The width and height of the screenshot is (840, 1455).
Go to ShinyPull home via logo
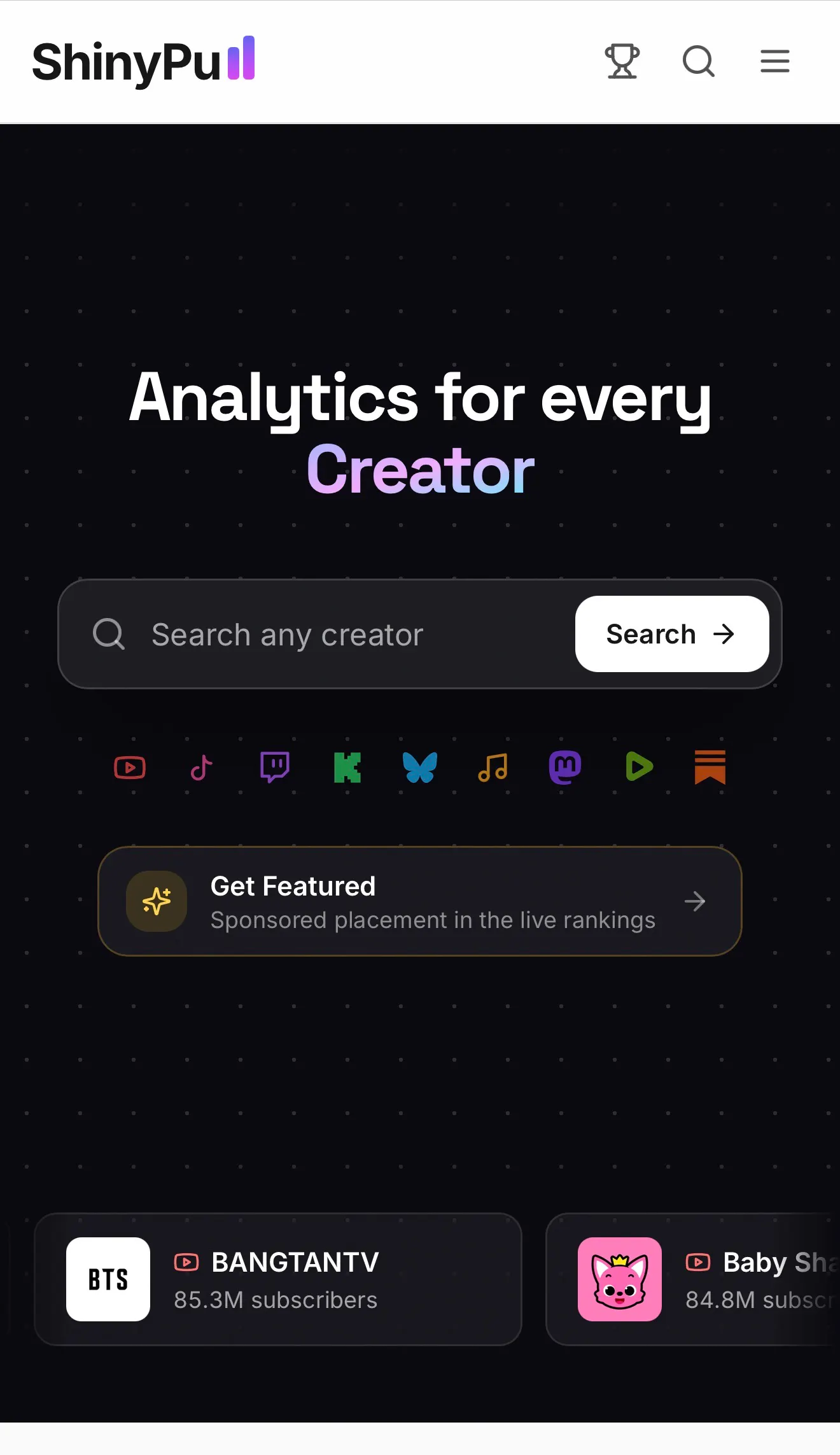(x=143, y=61)
